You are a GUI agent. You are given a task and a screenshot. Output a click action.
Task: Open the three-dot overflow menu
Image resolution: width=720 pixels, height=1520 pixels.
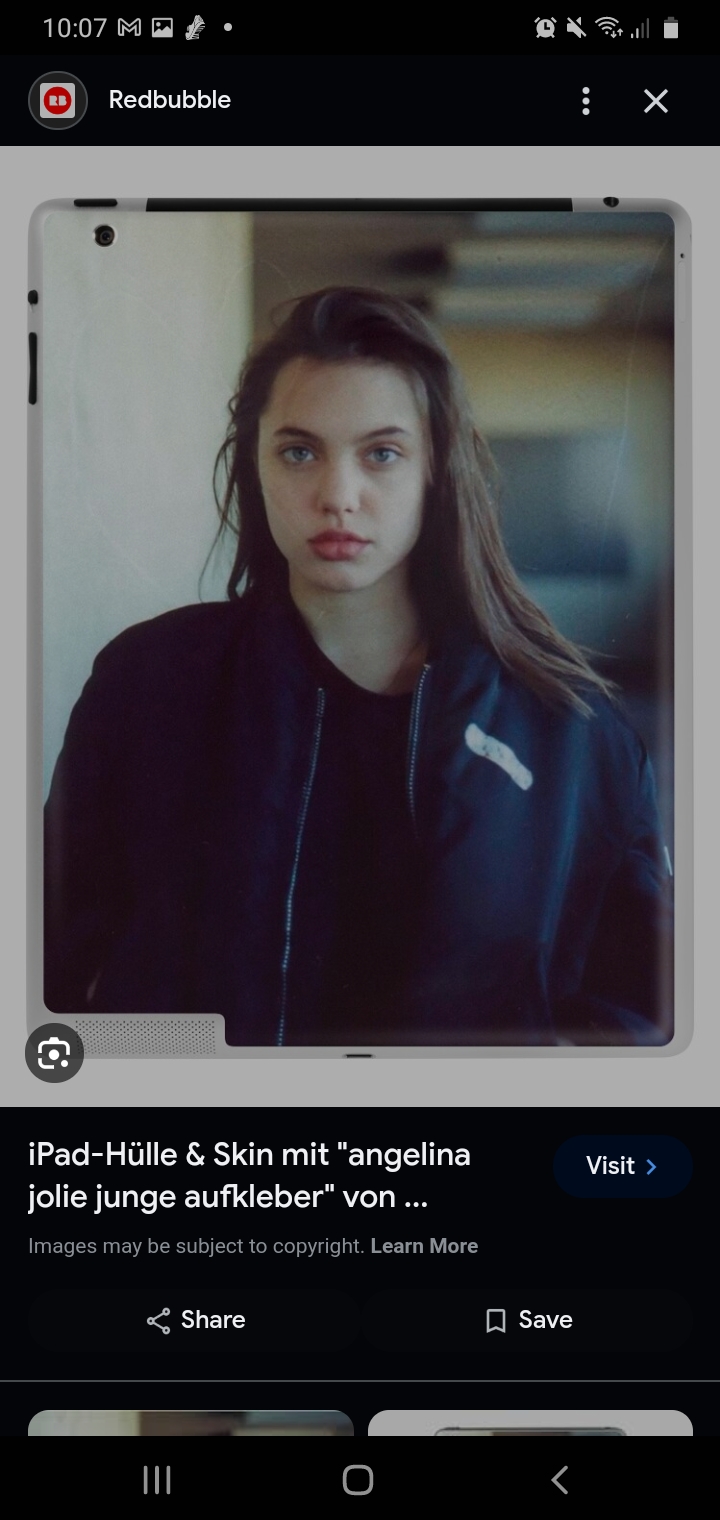pos(586,100)
